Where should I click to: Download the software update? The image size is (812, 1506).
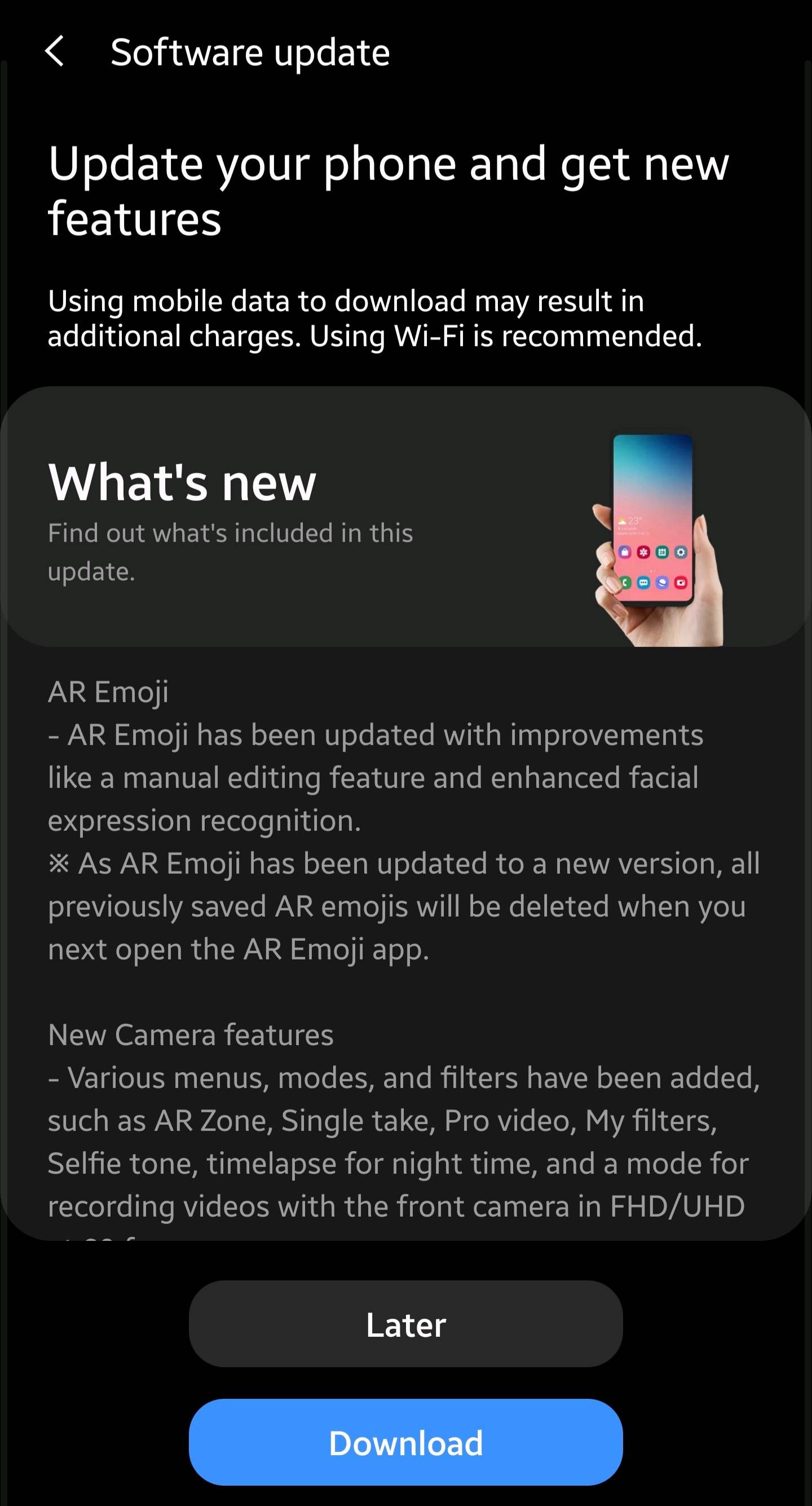click(x=405, y=1442)
